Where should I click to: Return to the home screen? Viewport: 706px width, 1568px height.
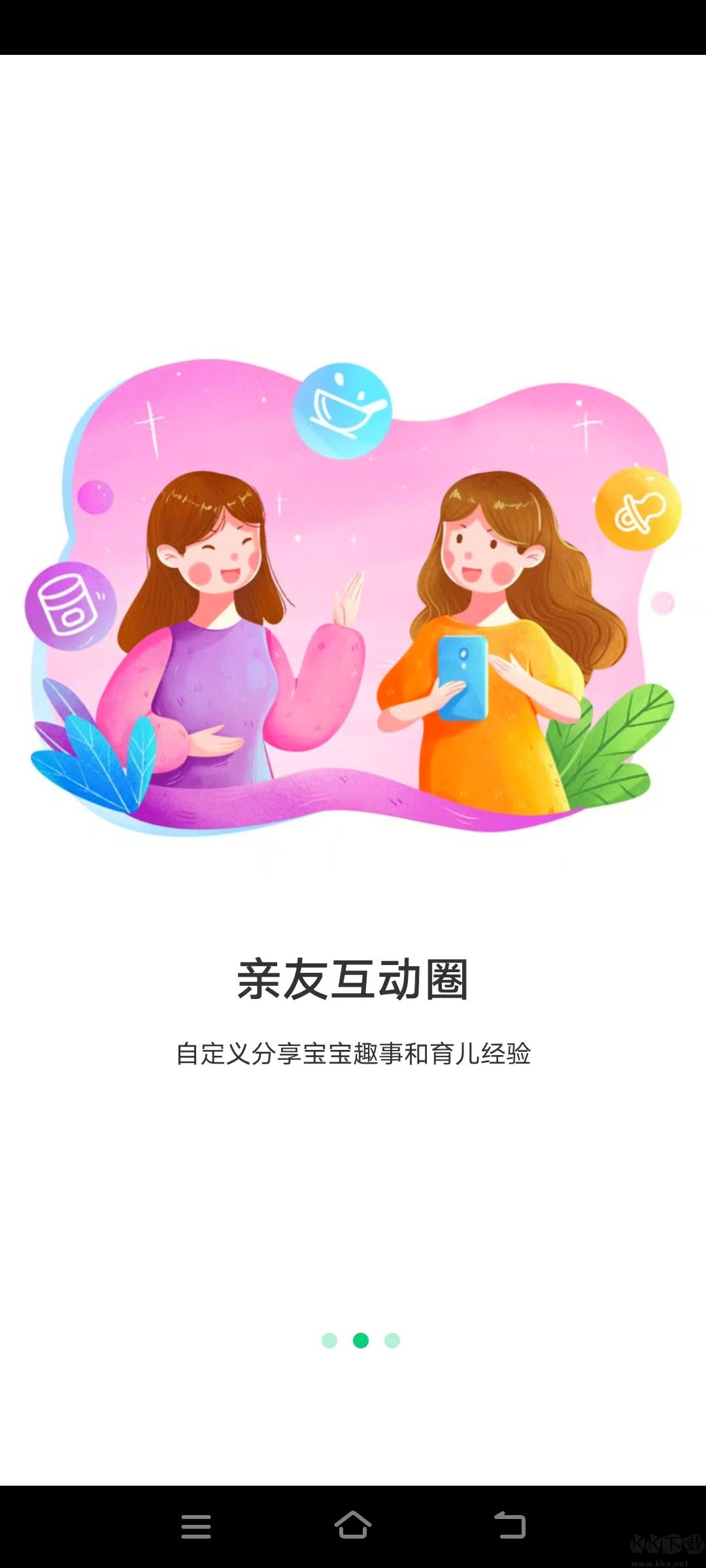coord(353,1526)
